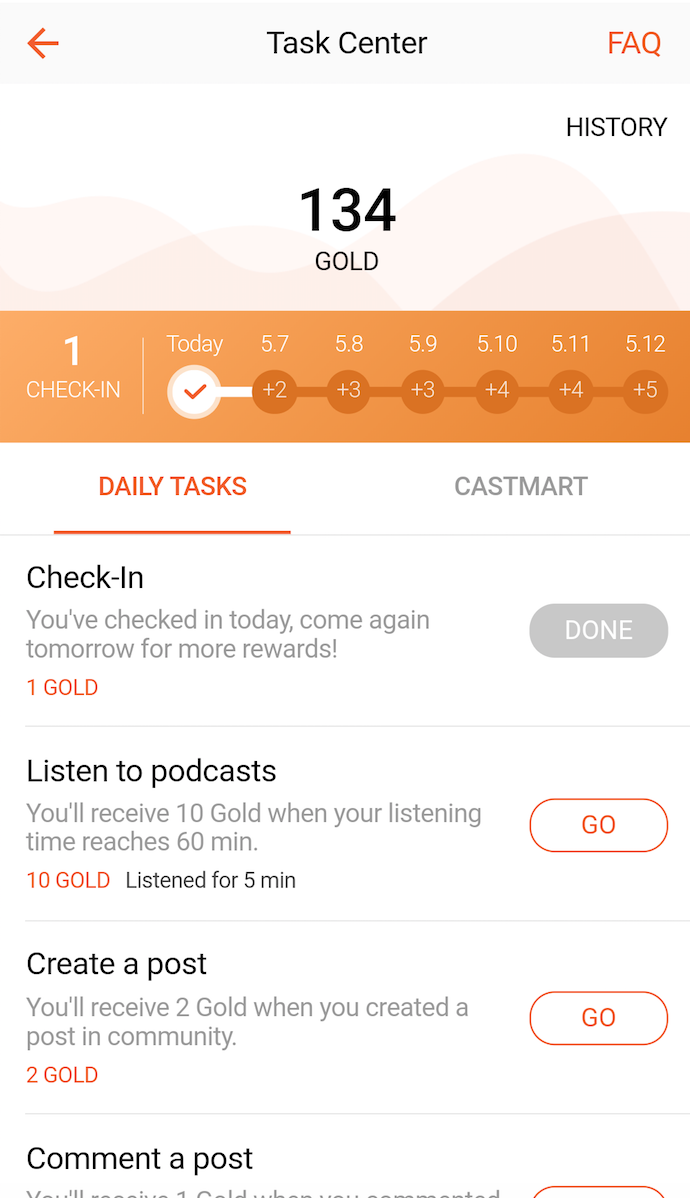The image size is (690, 1198).
Task: Tap GO for Create a post
Action: pos(598,1018)
